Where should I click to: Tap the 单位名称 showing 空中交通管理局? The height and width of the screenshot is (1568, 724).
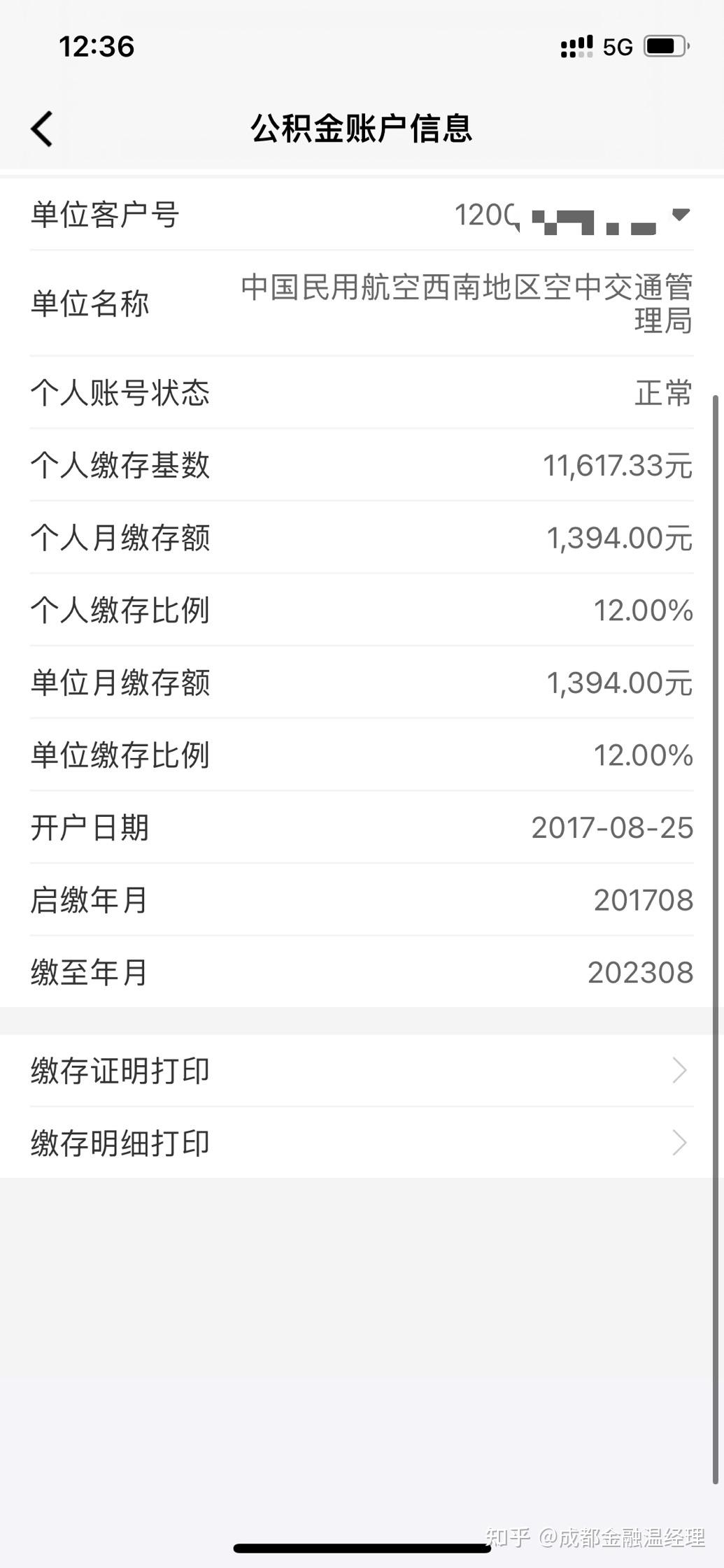tap(467, 302)
